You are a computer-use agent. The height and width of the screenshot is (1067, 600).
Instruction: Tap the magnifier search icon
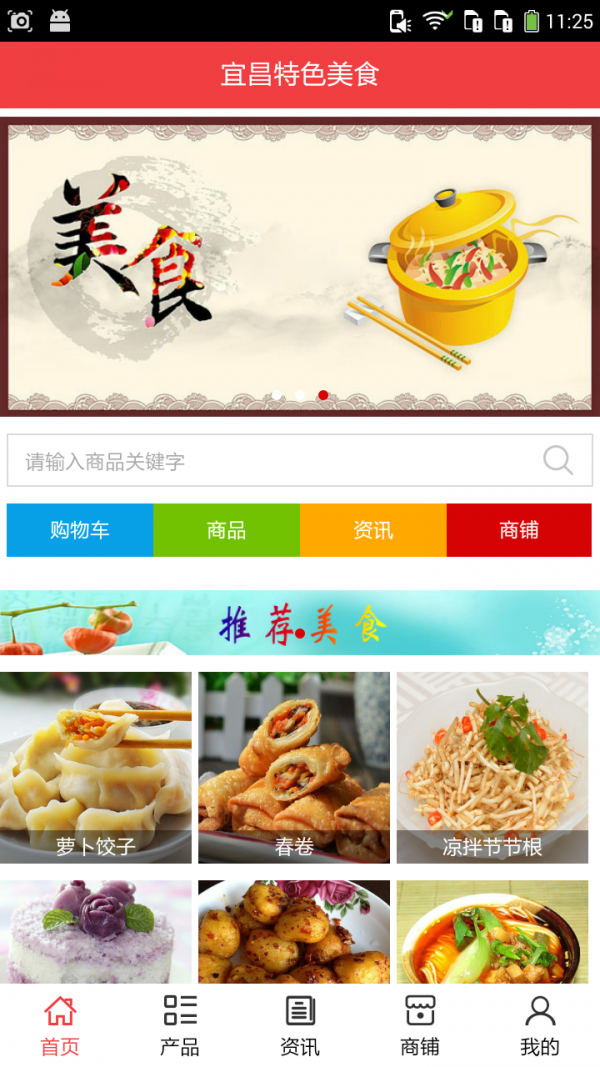point(558,461)
